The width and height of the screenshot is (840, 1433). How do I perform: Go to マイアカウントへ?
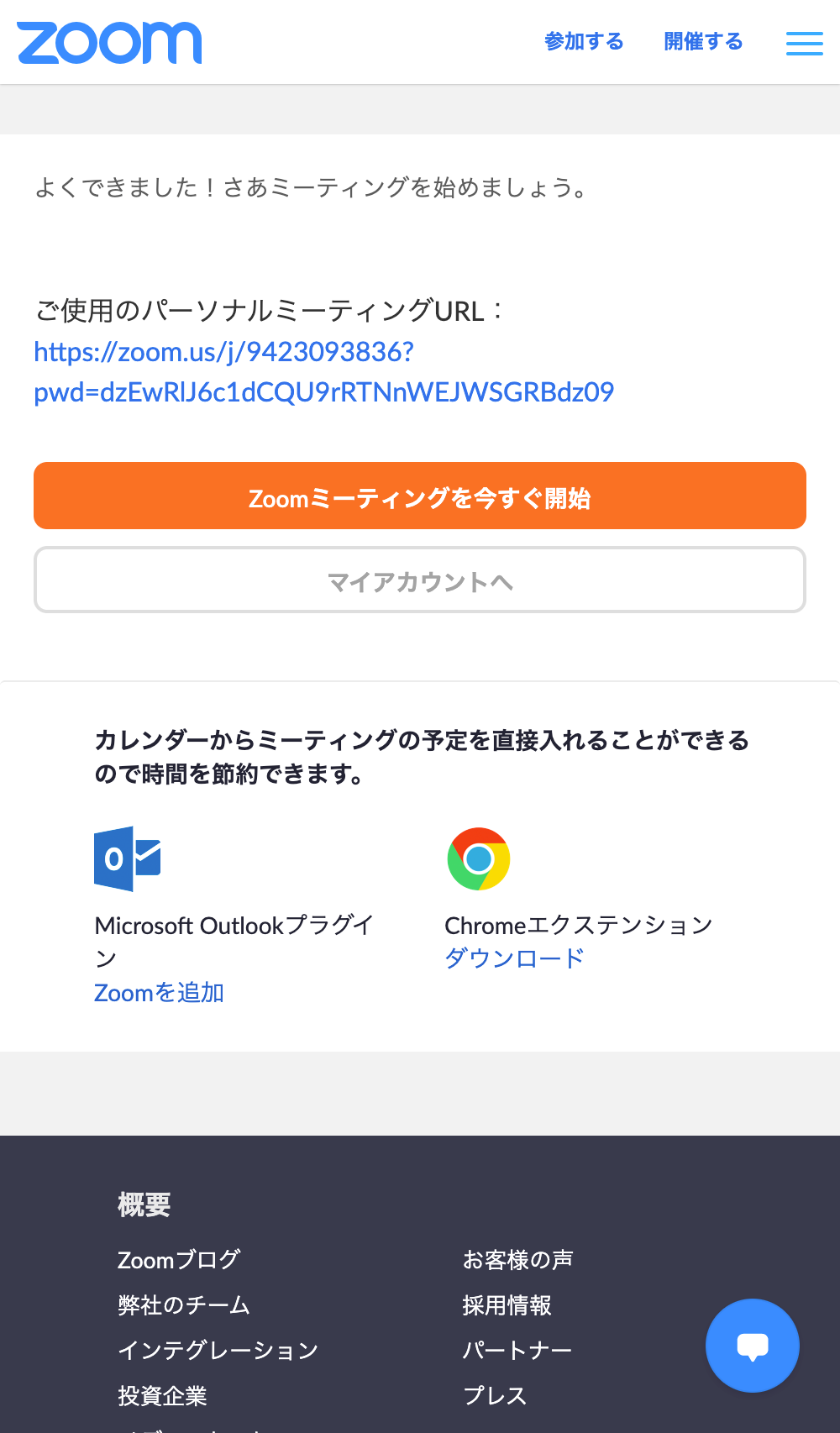point(420,580)
